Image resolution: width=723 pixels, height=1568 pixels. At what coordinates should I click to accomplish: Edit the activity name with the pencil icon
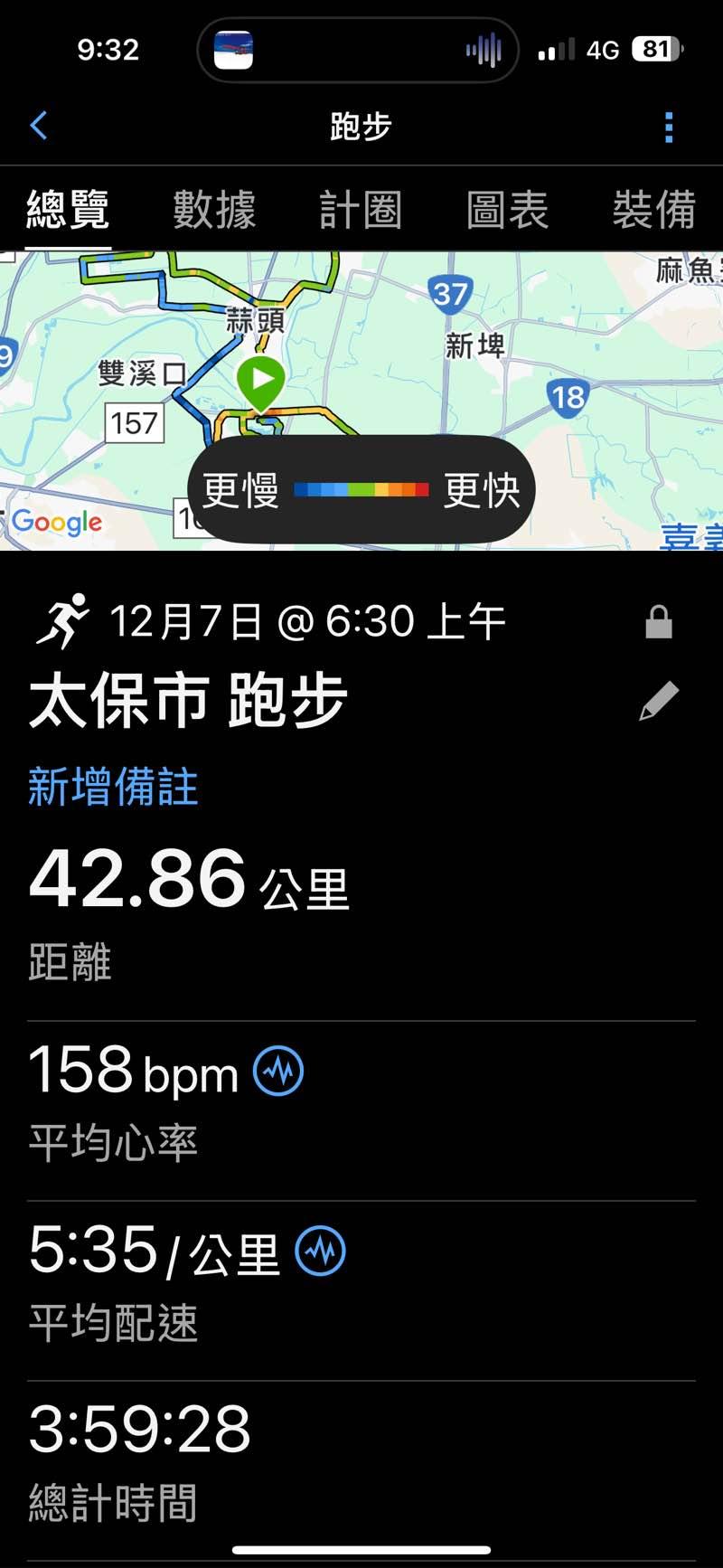(659, 702)
